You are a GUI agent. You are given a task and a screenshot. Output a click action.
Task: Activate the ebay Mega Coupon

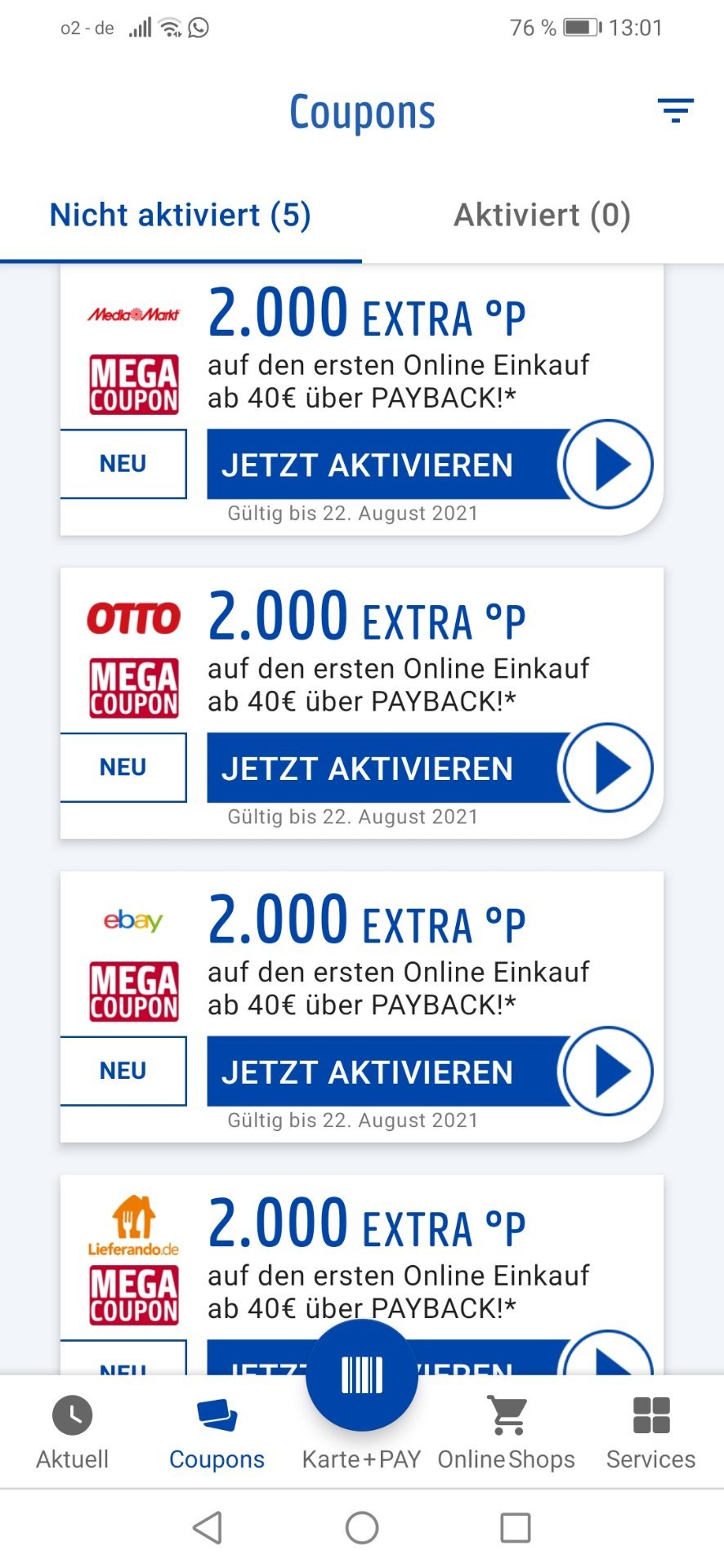(x=430, y=1071)
